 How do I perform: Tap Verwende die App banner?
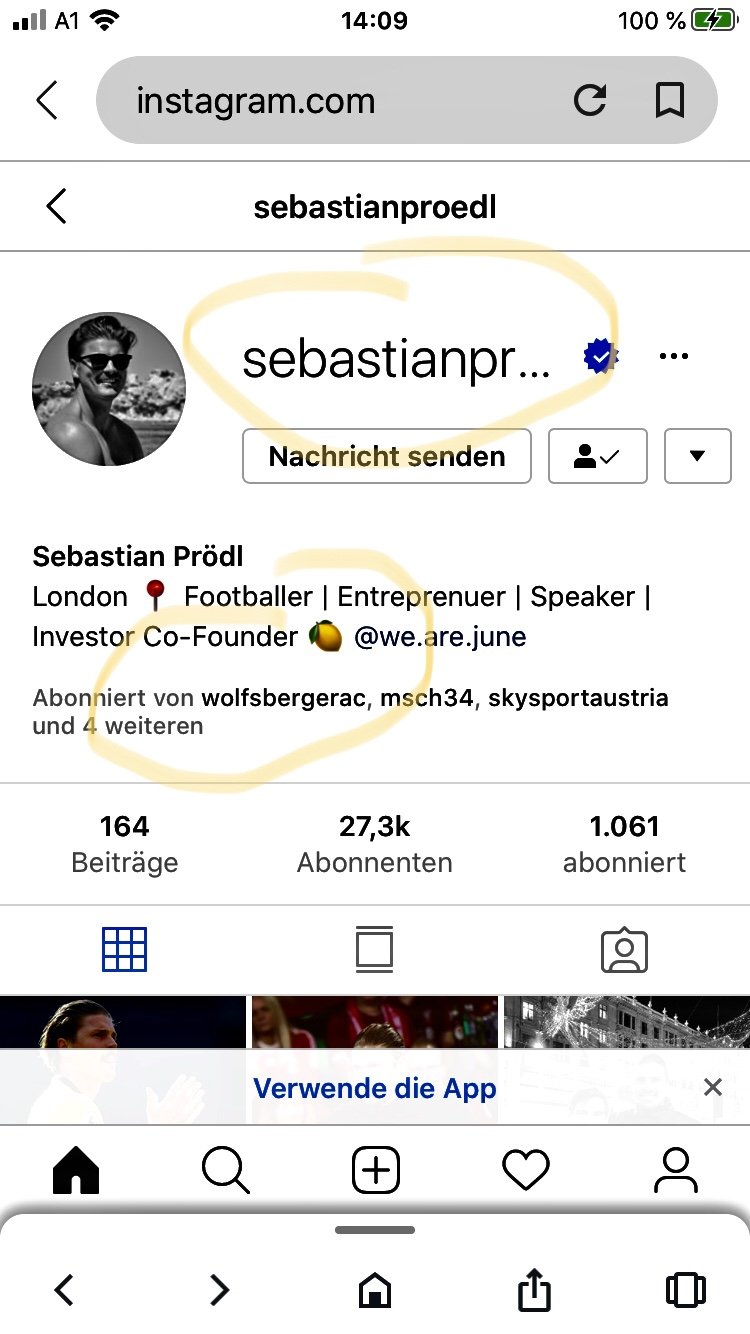375,1088
